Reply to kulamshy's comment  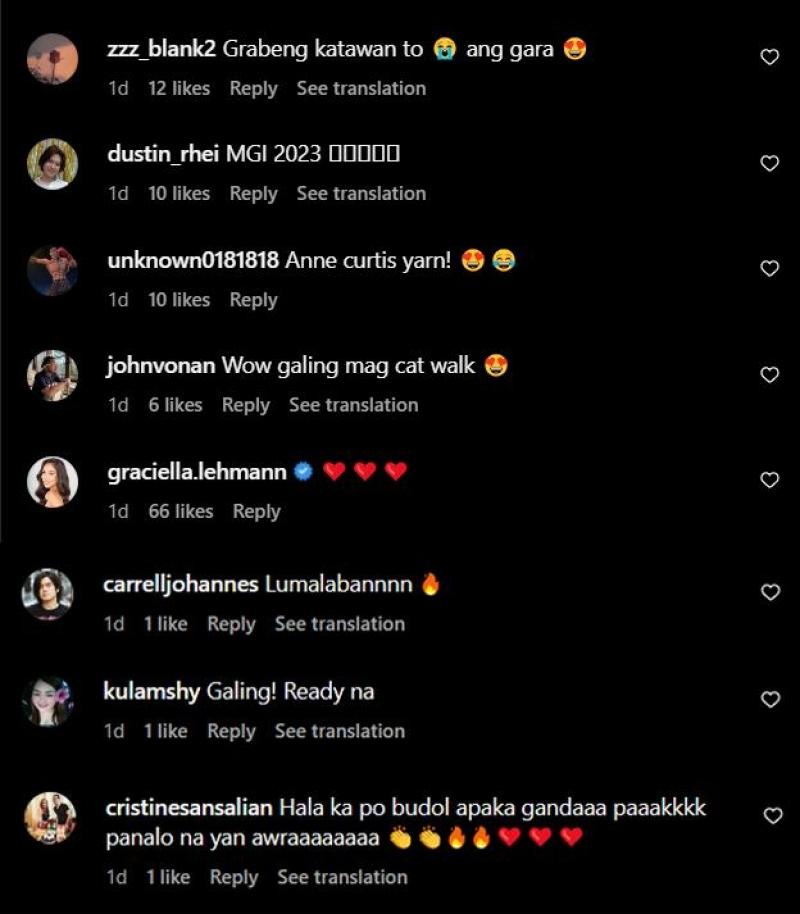[x=231, y=731]
